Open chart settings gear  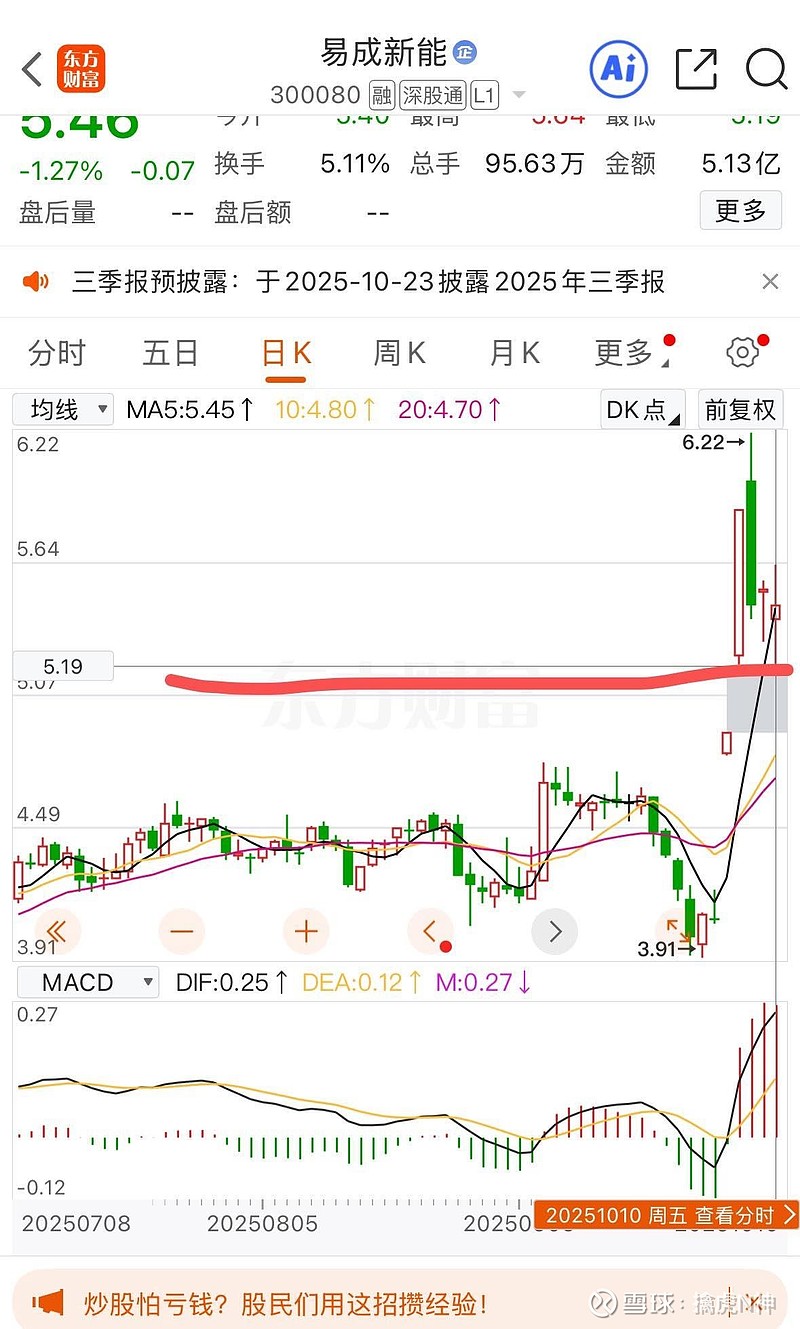point(742,352)
